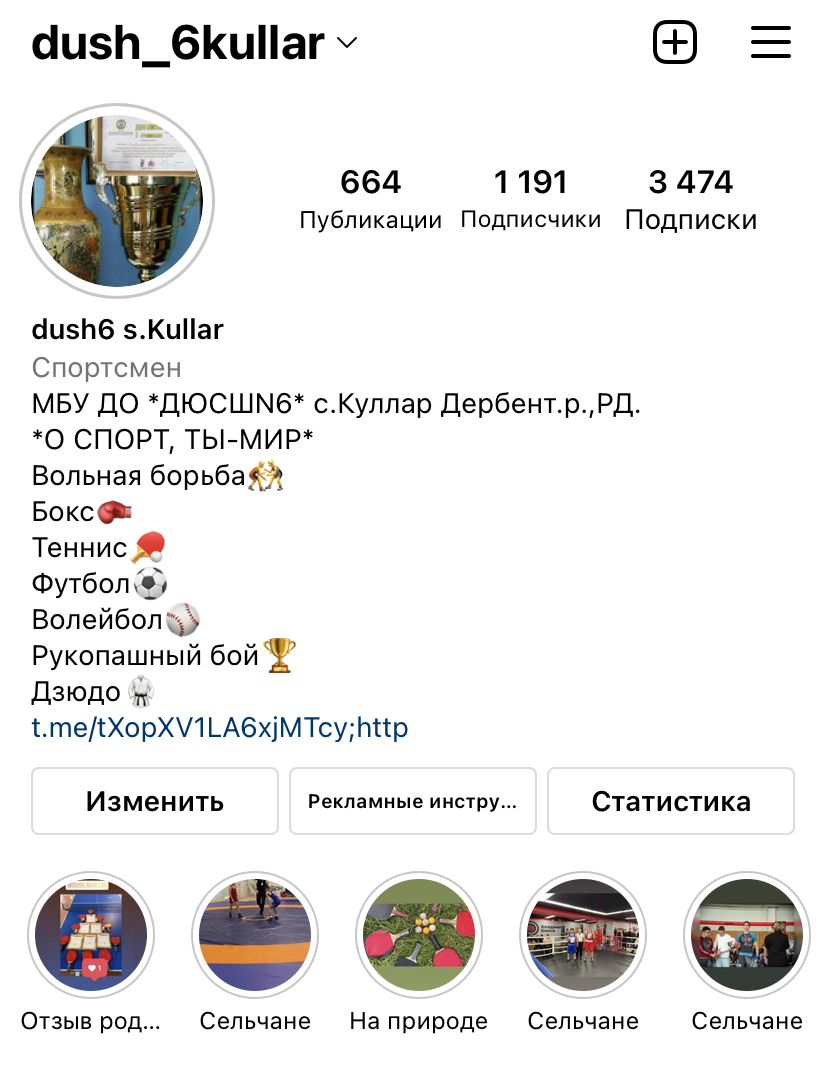Tap the profile picture of dush_6kullar
826x1089 pixels.
pos(117,200)
